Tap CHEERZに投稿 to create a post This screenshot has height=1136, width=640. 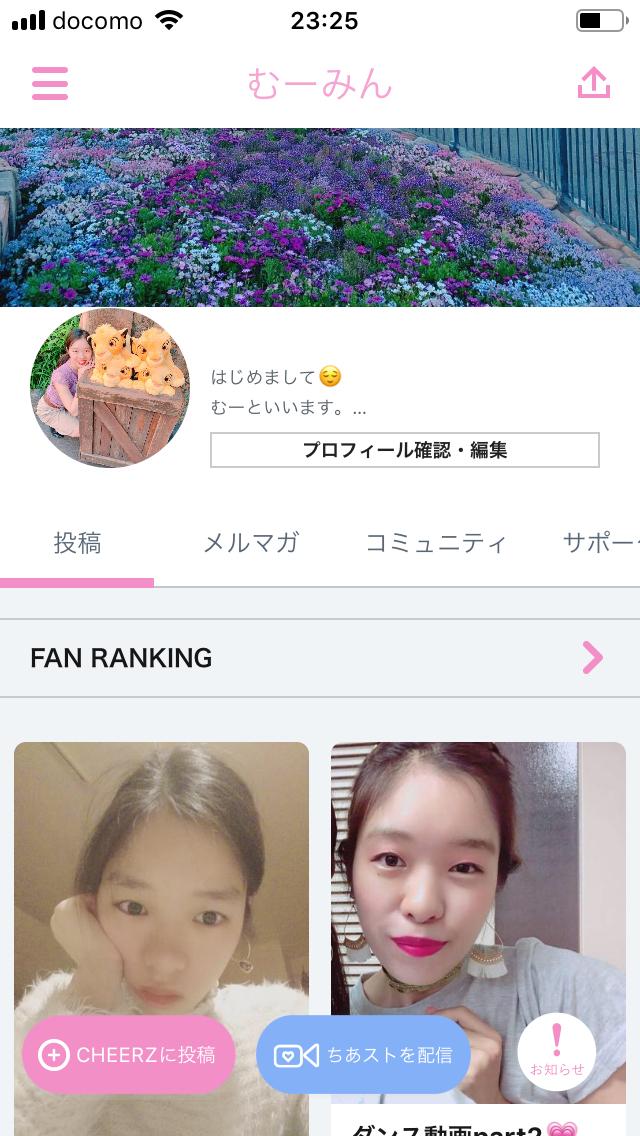coord(128,1054)
